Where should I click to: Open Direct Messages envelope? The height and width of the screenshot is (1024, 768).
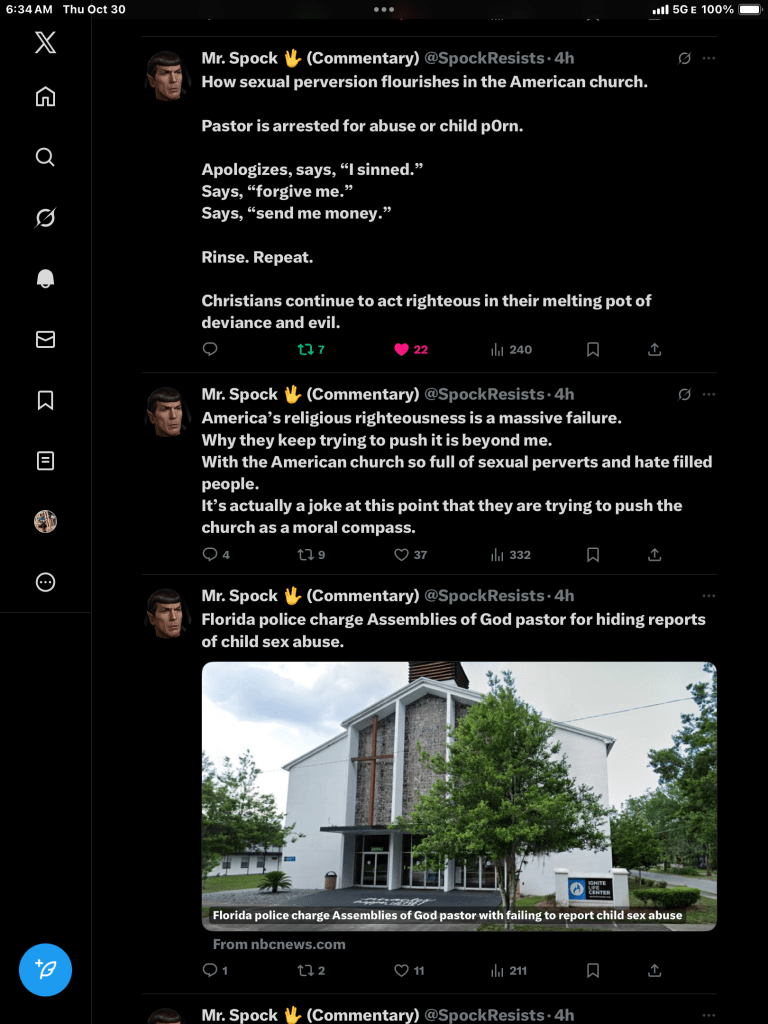[x=45, y=340]
